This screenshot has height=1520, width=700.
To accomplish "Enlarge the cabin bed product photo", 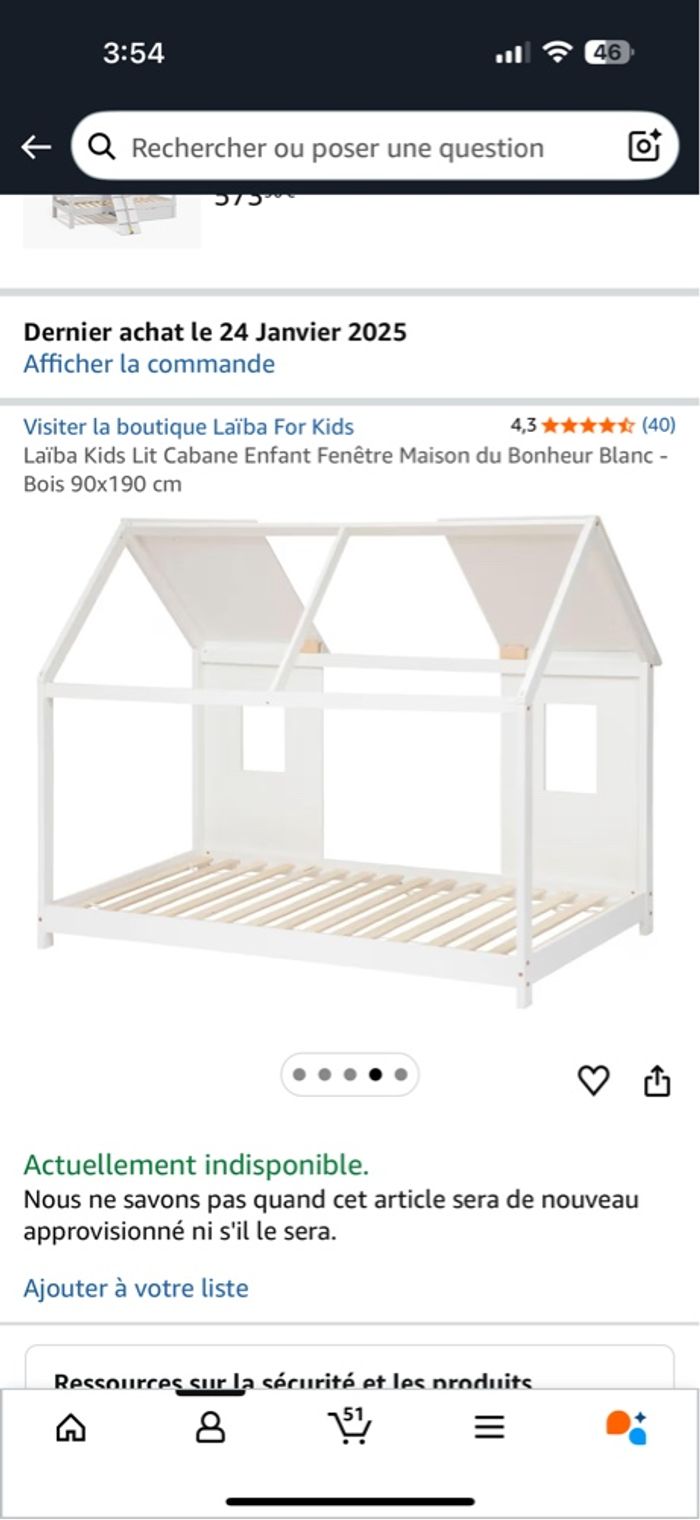I will click(x=350, y=760).
